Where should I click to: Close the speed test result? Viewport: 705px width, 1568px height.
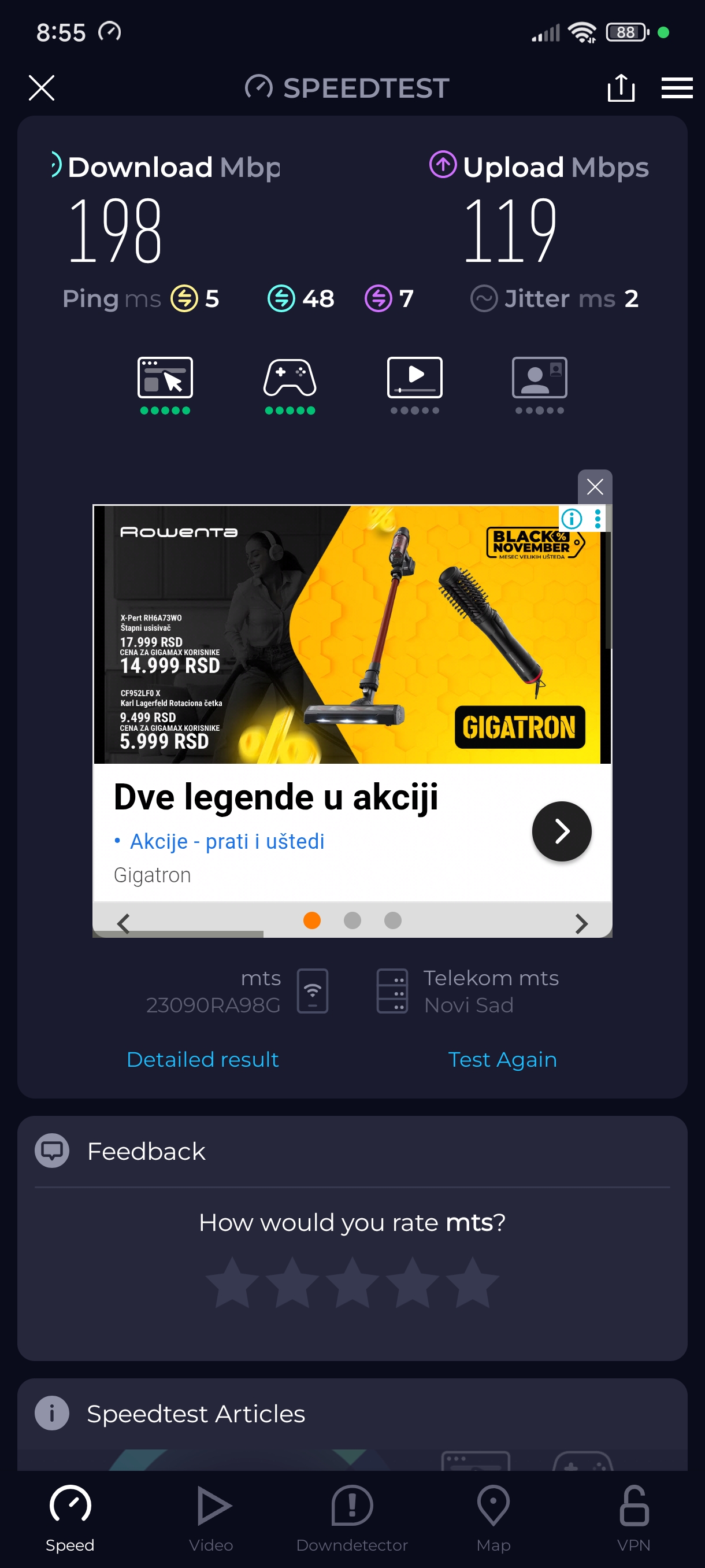coord(42,88)
